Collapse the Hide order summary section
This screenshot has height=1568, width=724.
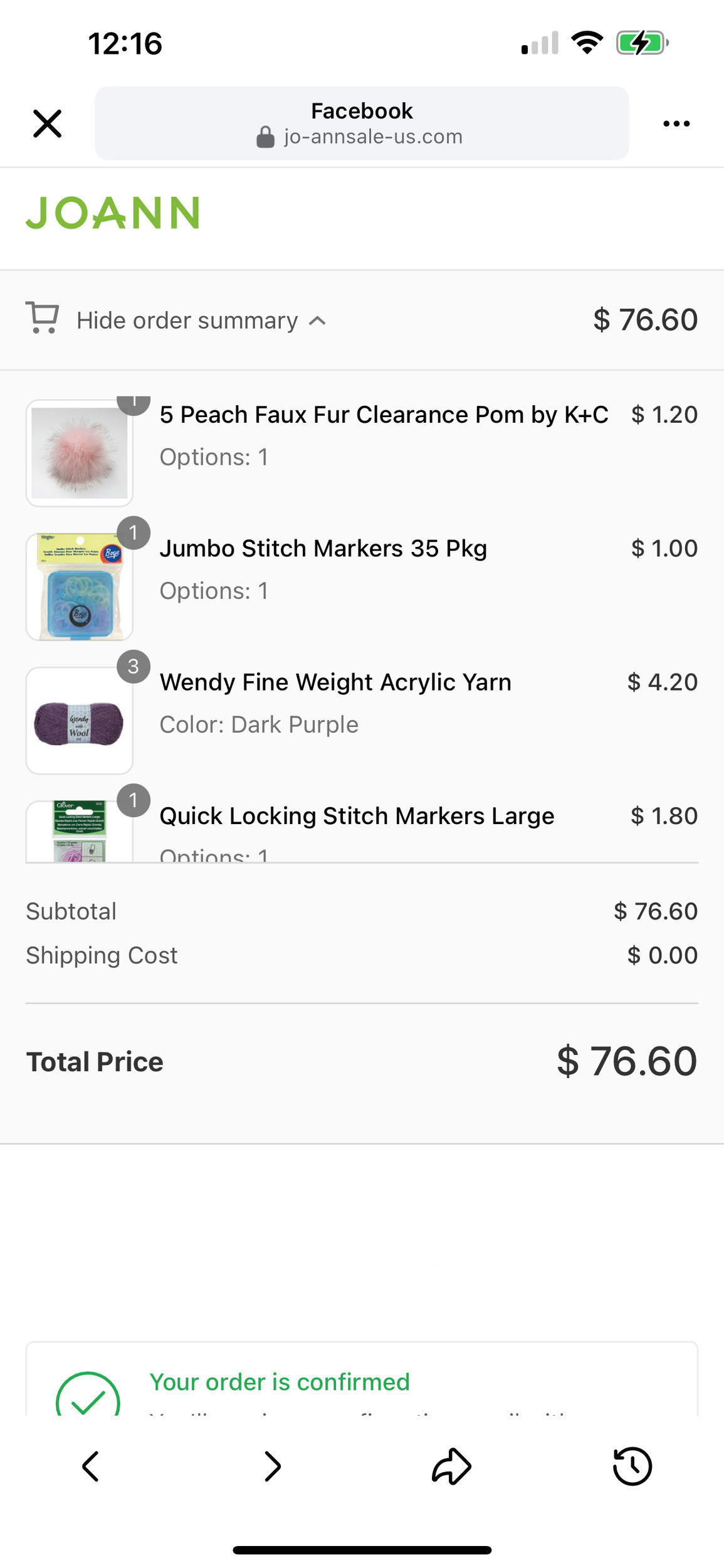pyautogui.click(x=187, y=320)
